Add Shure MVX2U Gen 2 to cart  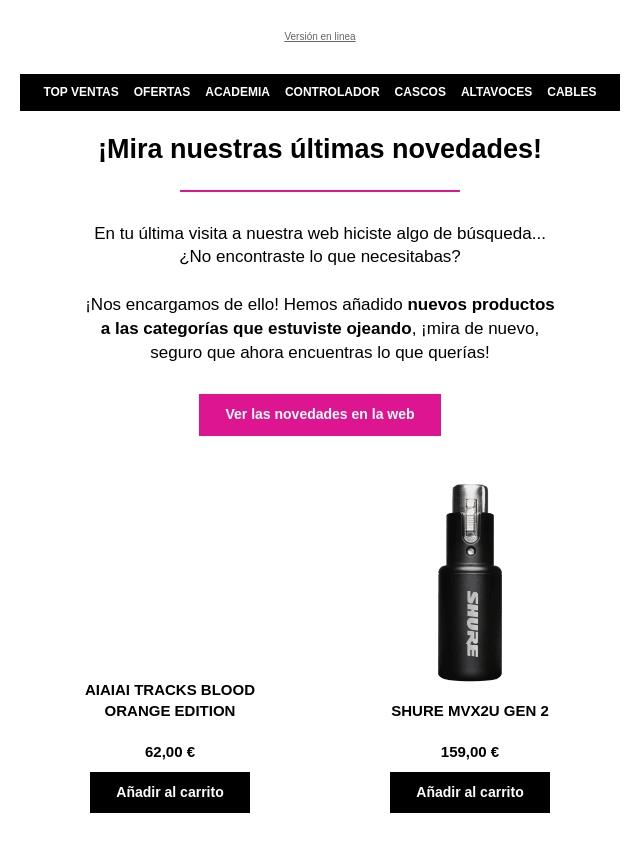coord(470,792)
